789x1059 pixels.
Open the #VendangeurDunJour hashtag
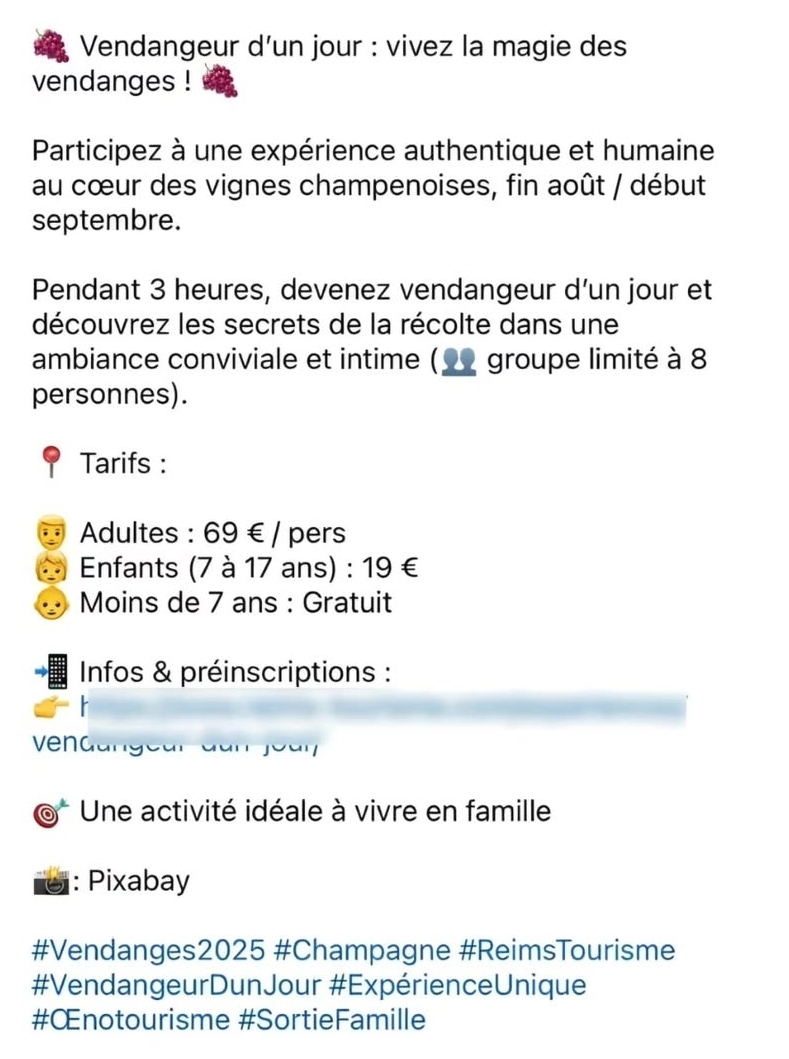(x=176, y=985)
